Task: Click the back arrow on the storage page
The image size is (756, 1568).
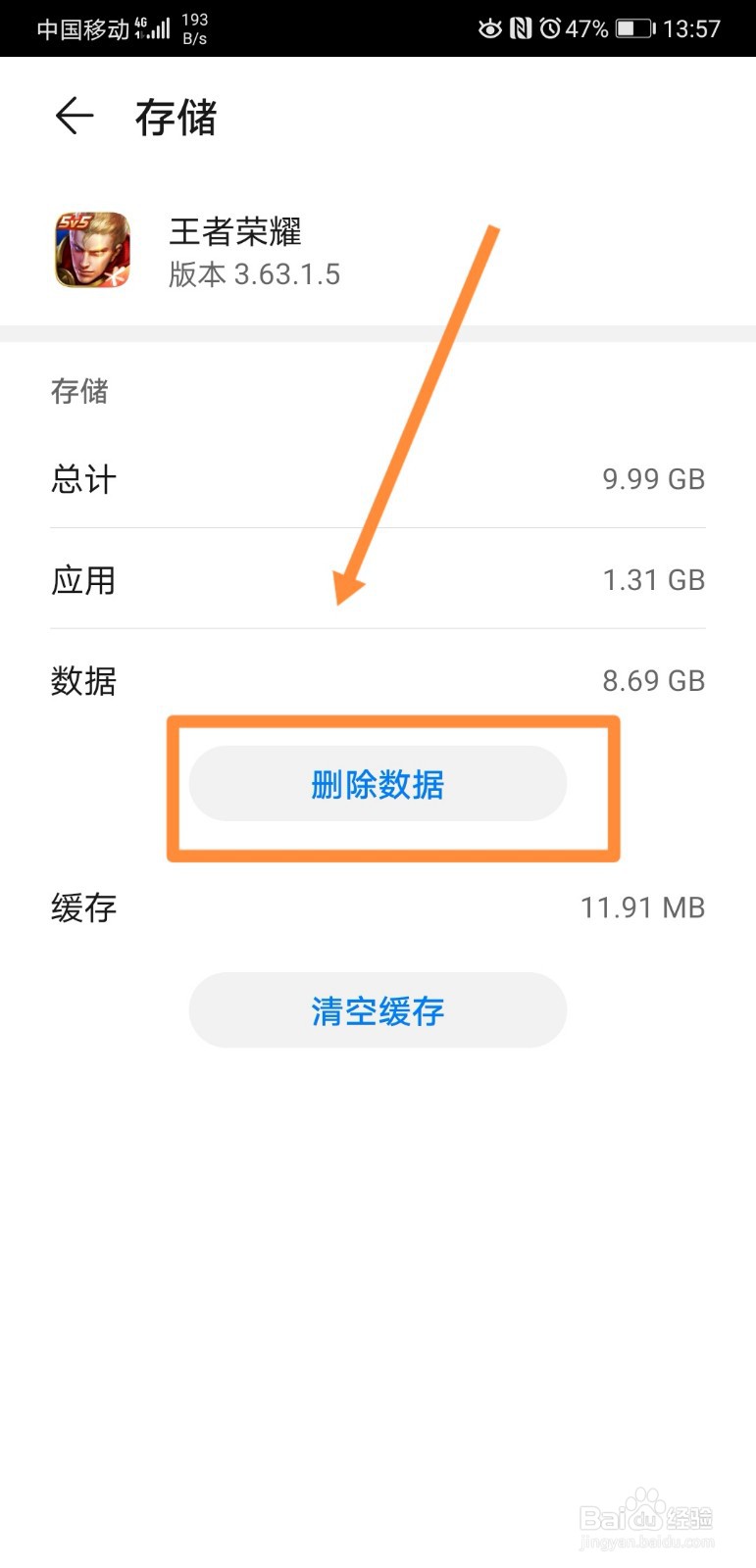Action: [74, 116]
